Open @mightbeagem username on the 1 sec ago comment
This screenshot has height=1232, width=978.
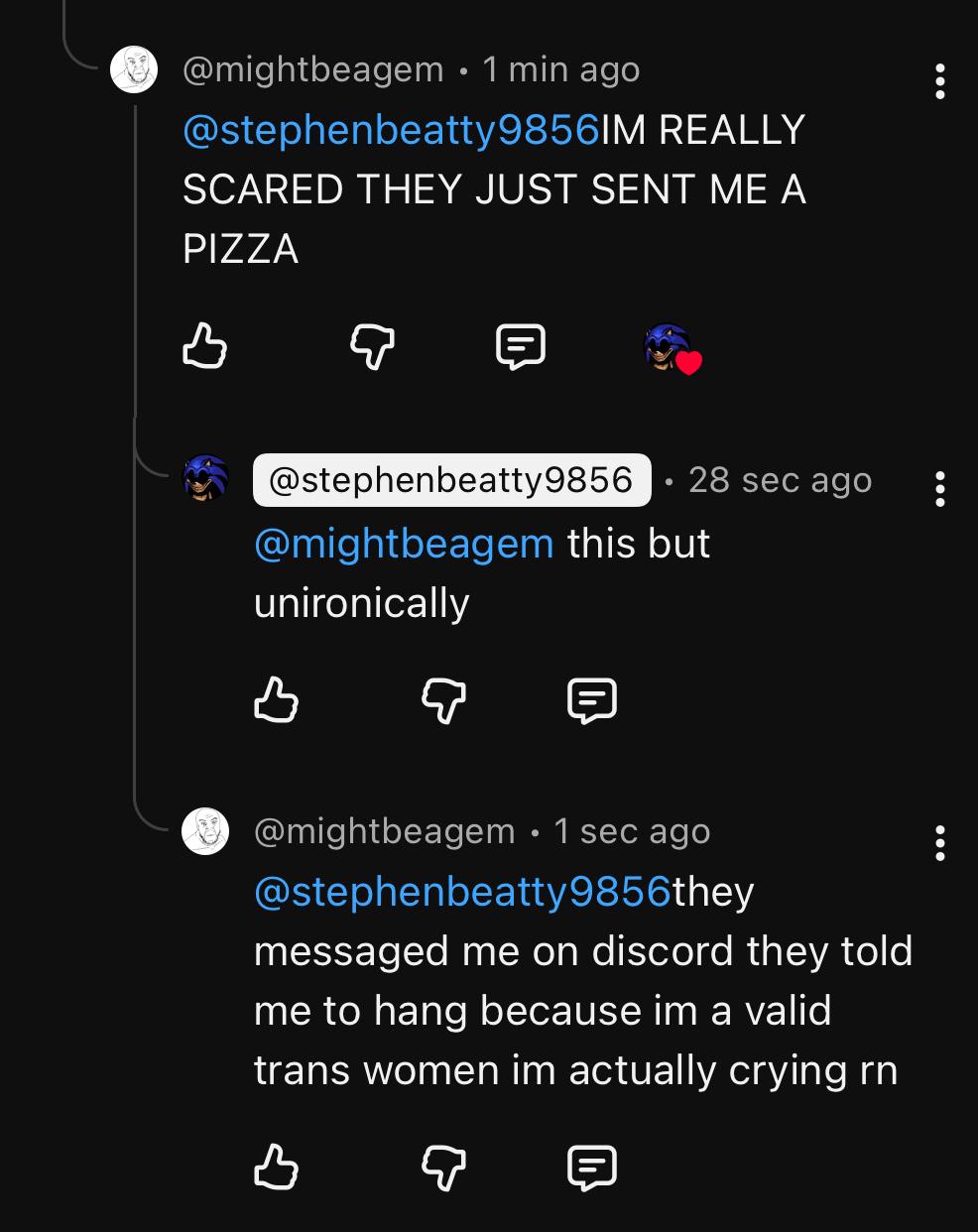click(385, 831)
